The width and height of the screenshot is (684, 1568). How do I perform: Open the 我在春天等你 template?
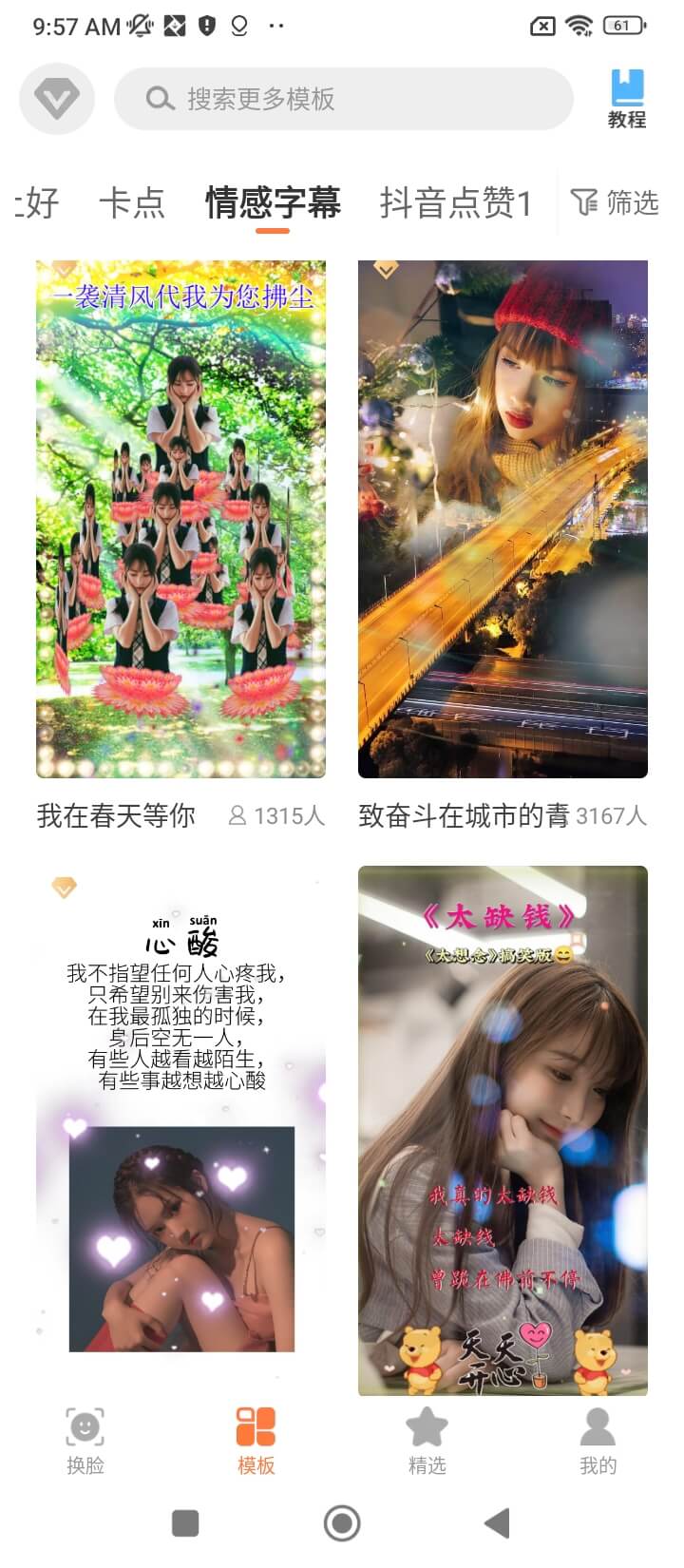(x=180, y=519)
